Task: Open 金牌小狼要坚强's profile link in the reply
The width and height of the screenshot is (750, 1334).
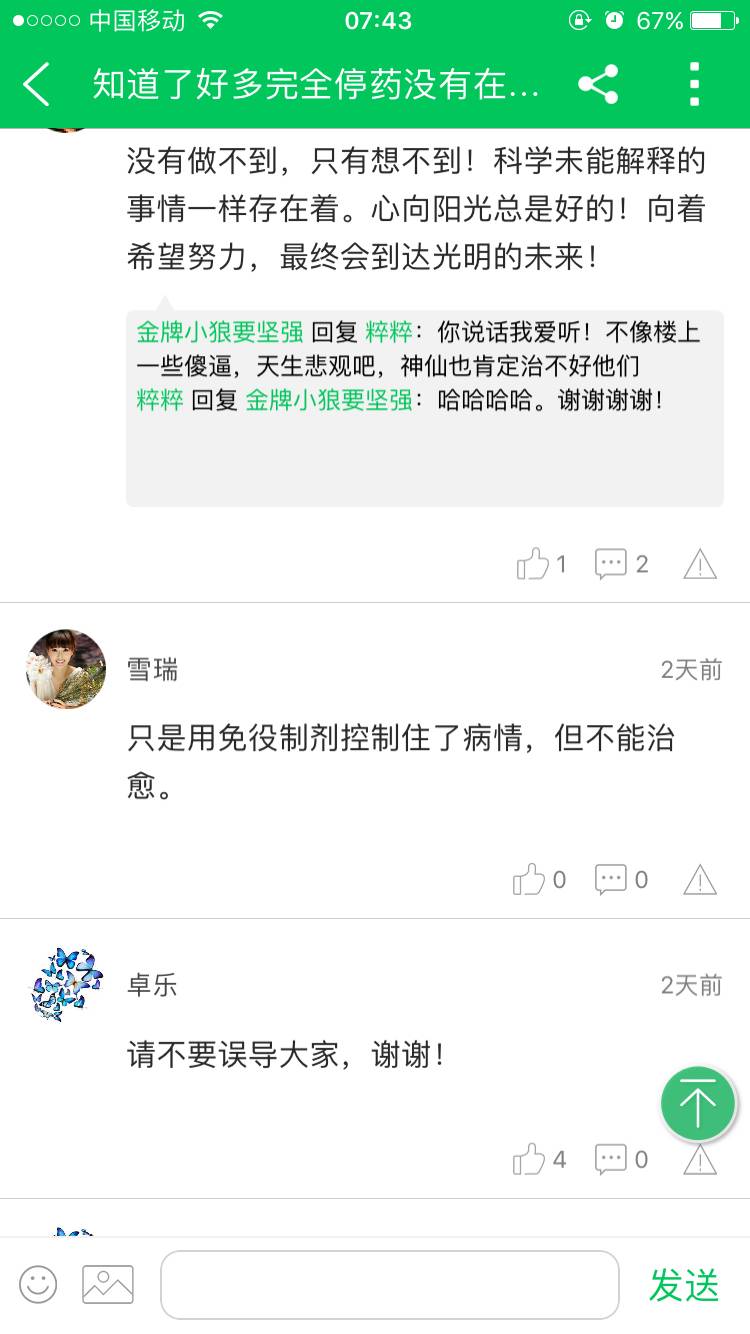Action: (220, 333)
